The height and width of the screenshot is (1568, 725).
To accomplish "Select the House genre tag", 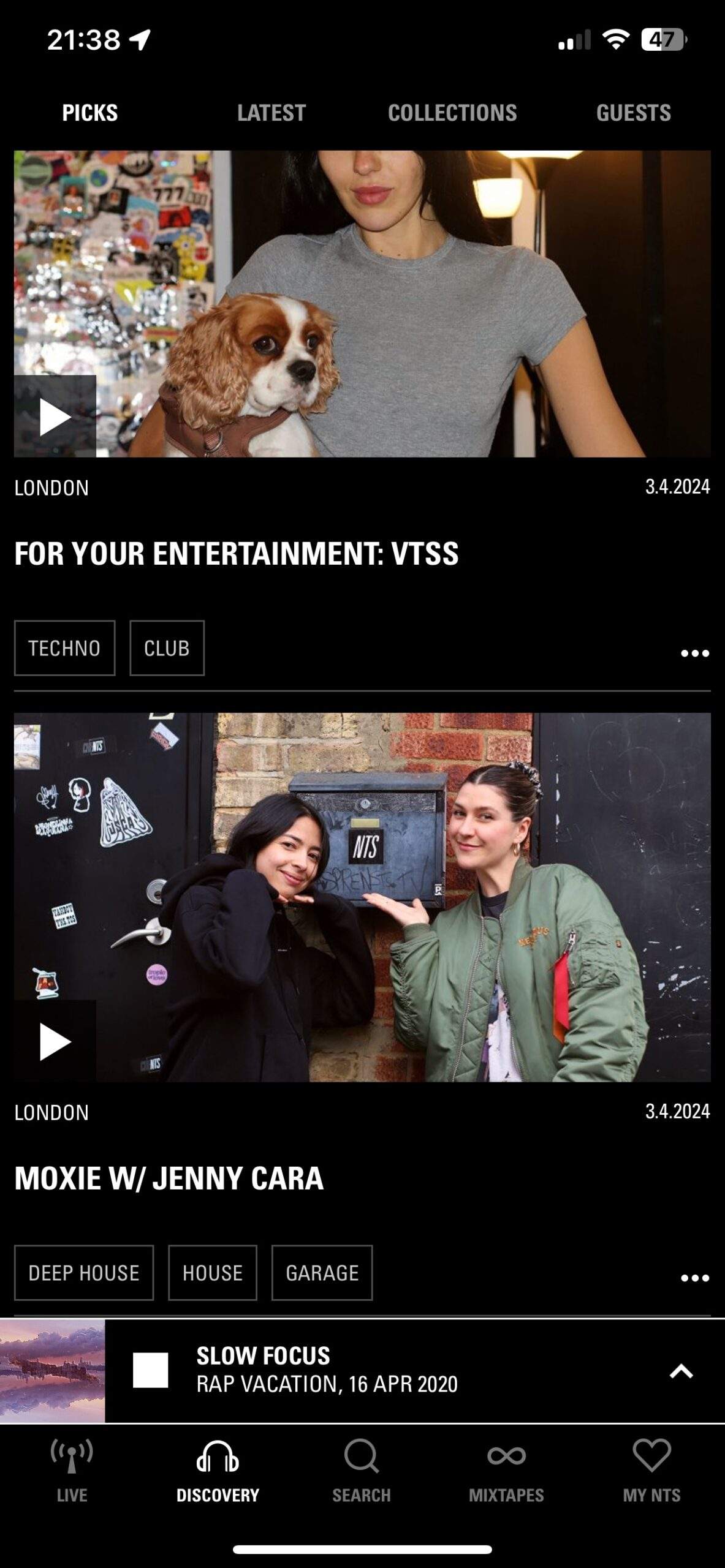I will (x=213, y=1273).
